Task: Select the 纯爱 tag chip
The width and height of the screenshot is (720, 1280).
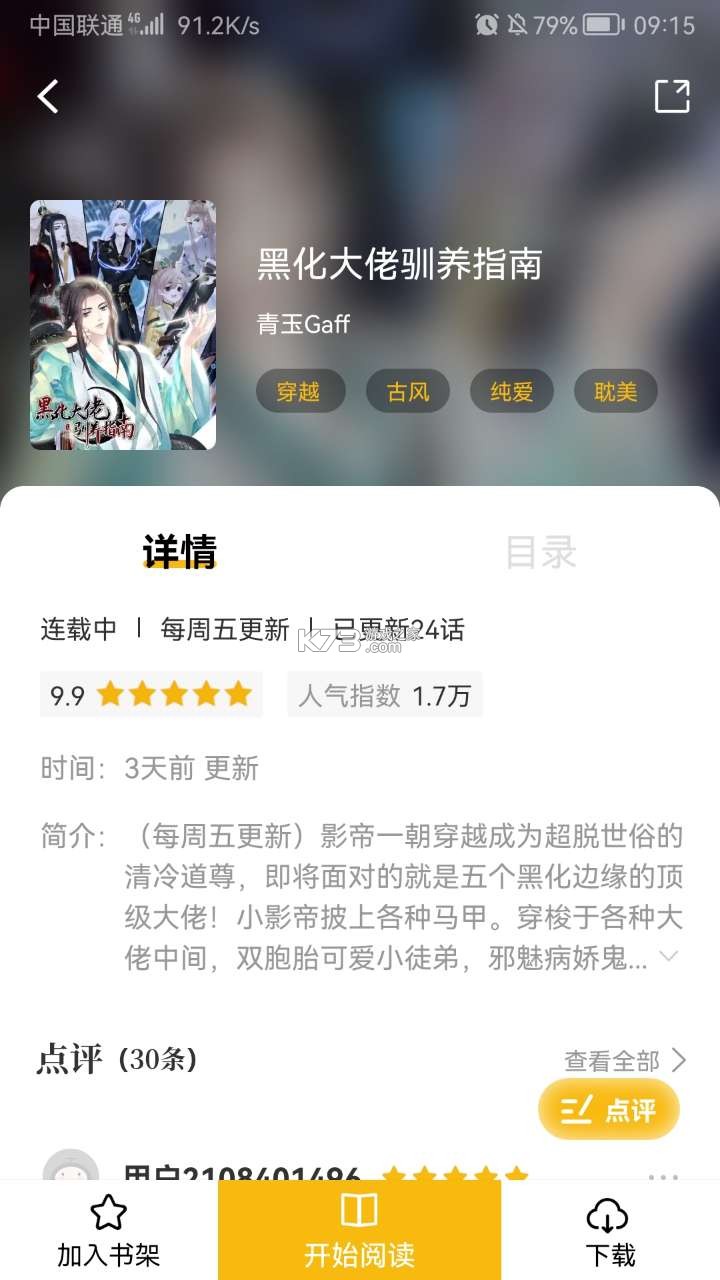Action: click(x=512, y=392)
